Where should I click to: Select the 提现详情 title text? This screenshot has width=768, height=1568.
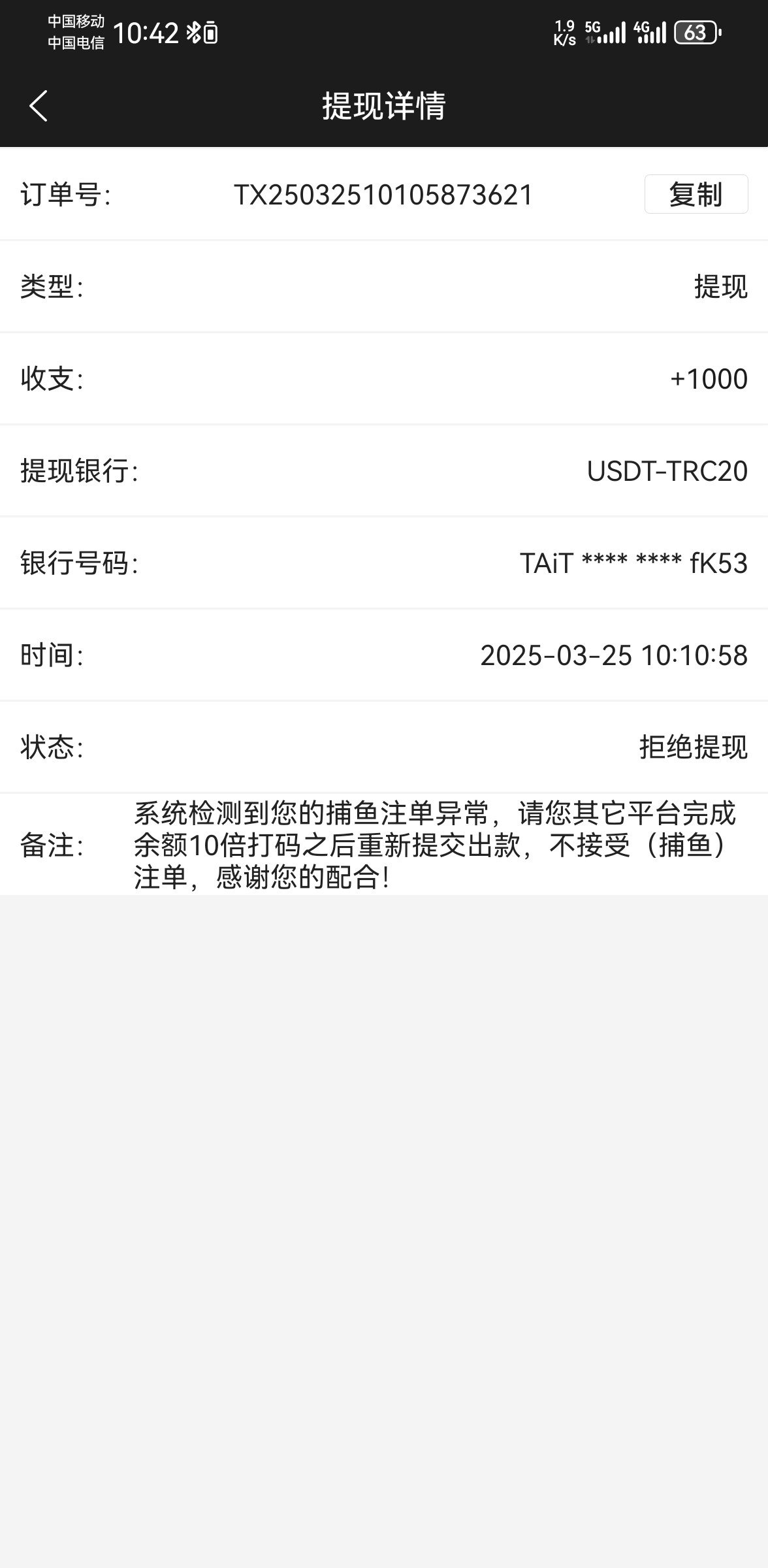tap(383, 106)
